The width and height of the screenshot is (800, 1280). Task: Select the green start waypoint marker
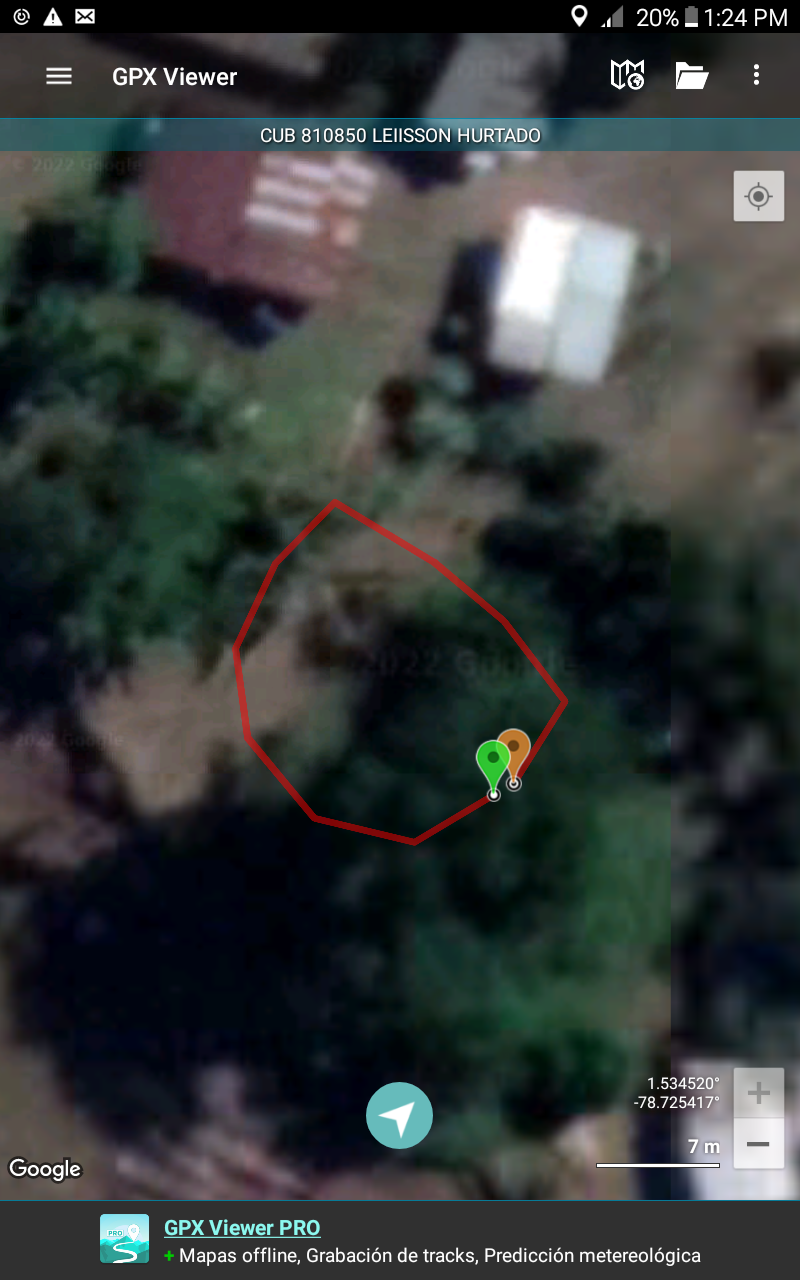pos(490,764)
